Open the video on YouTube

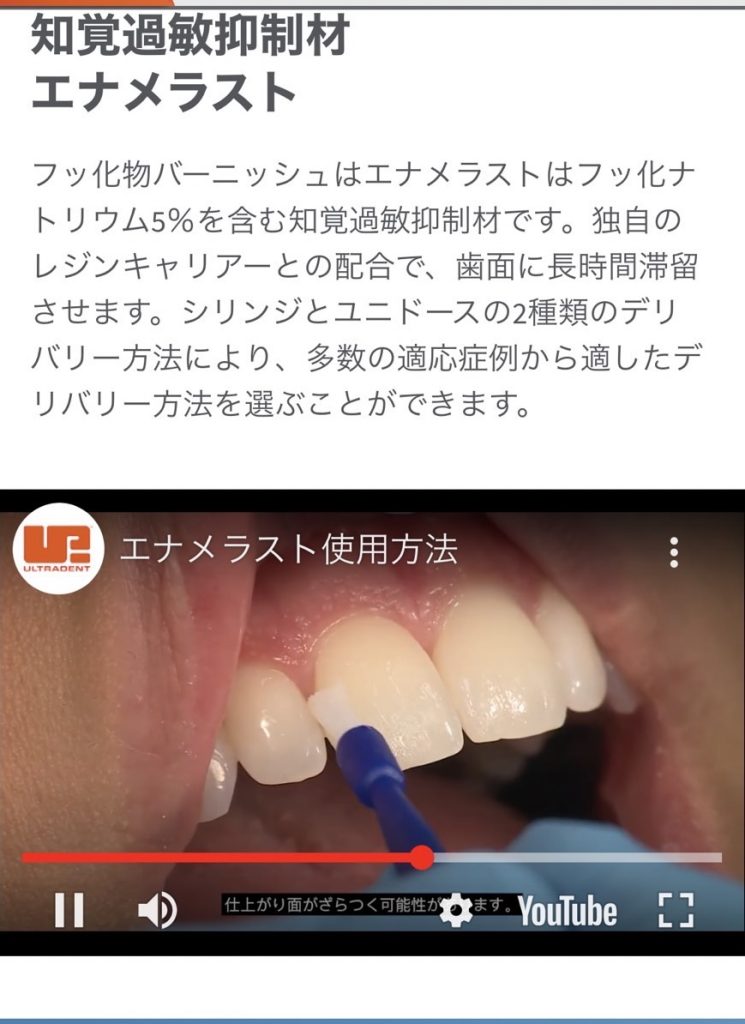(567, 911)
